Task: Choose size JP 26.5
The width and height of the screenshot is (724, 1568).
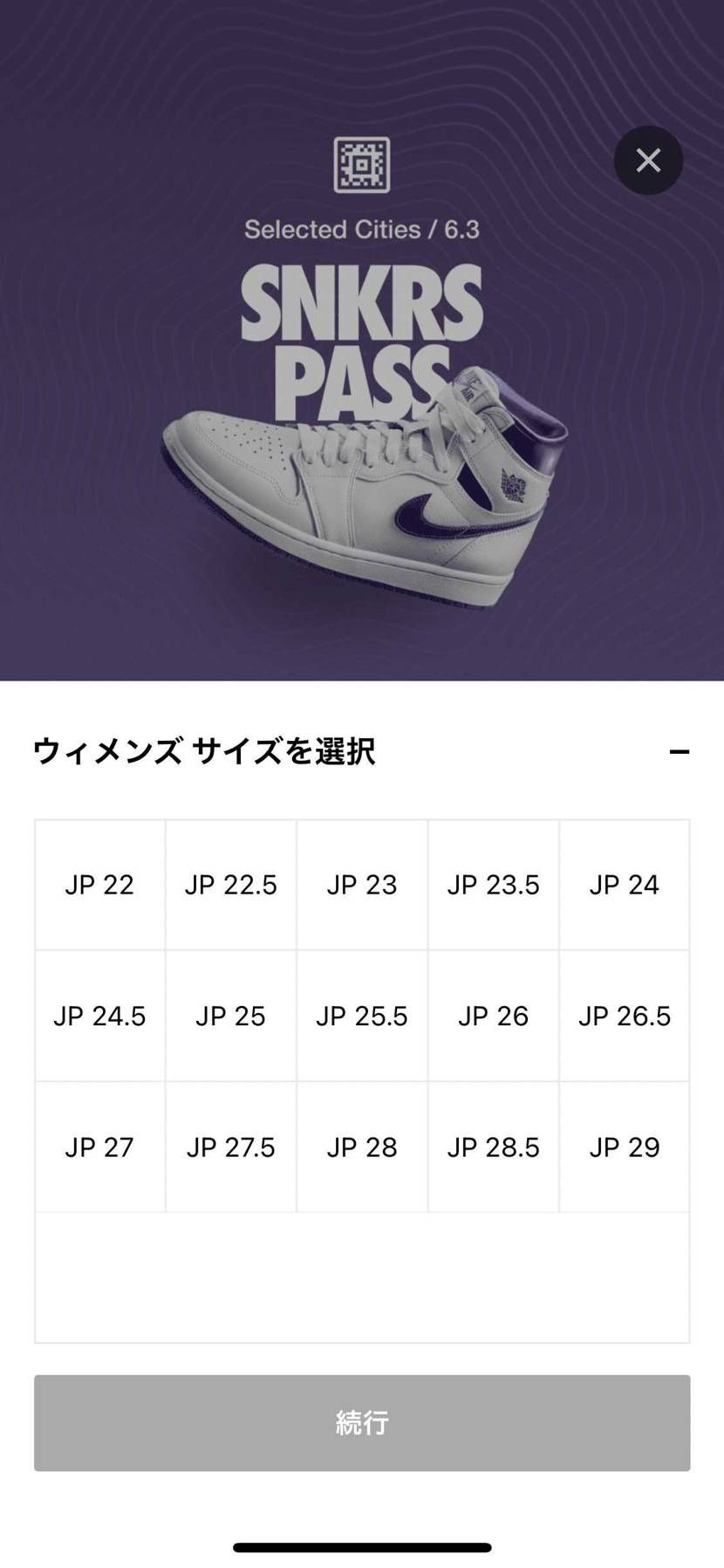Action: click(x=625, y=1017)
